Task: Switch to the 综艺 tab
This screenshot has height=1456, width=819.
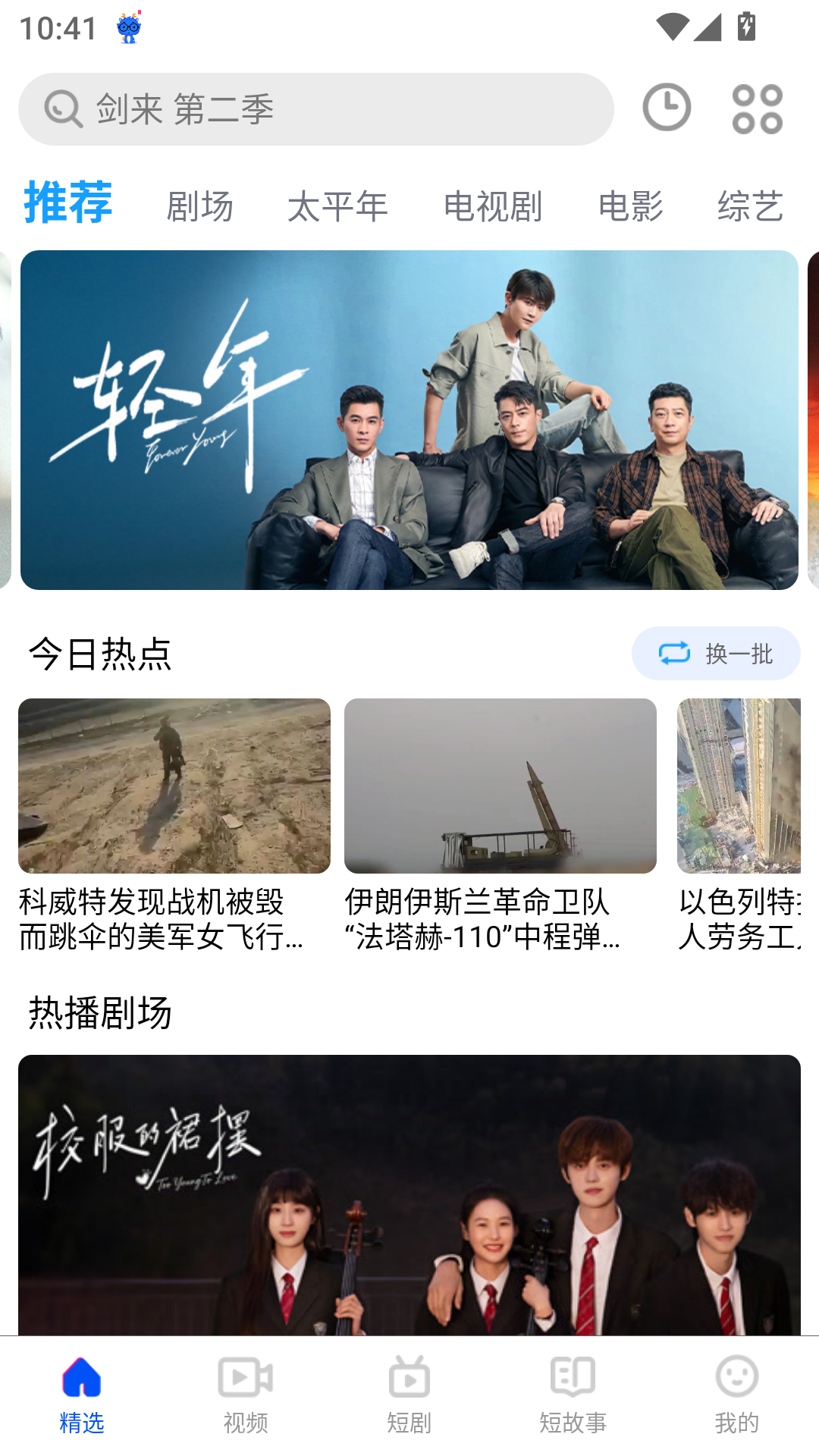Action: [x=750, y=206]
